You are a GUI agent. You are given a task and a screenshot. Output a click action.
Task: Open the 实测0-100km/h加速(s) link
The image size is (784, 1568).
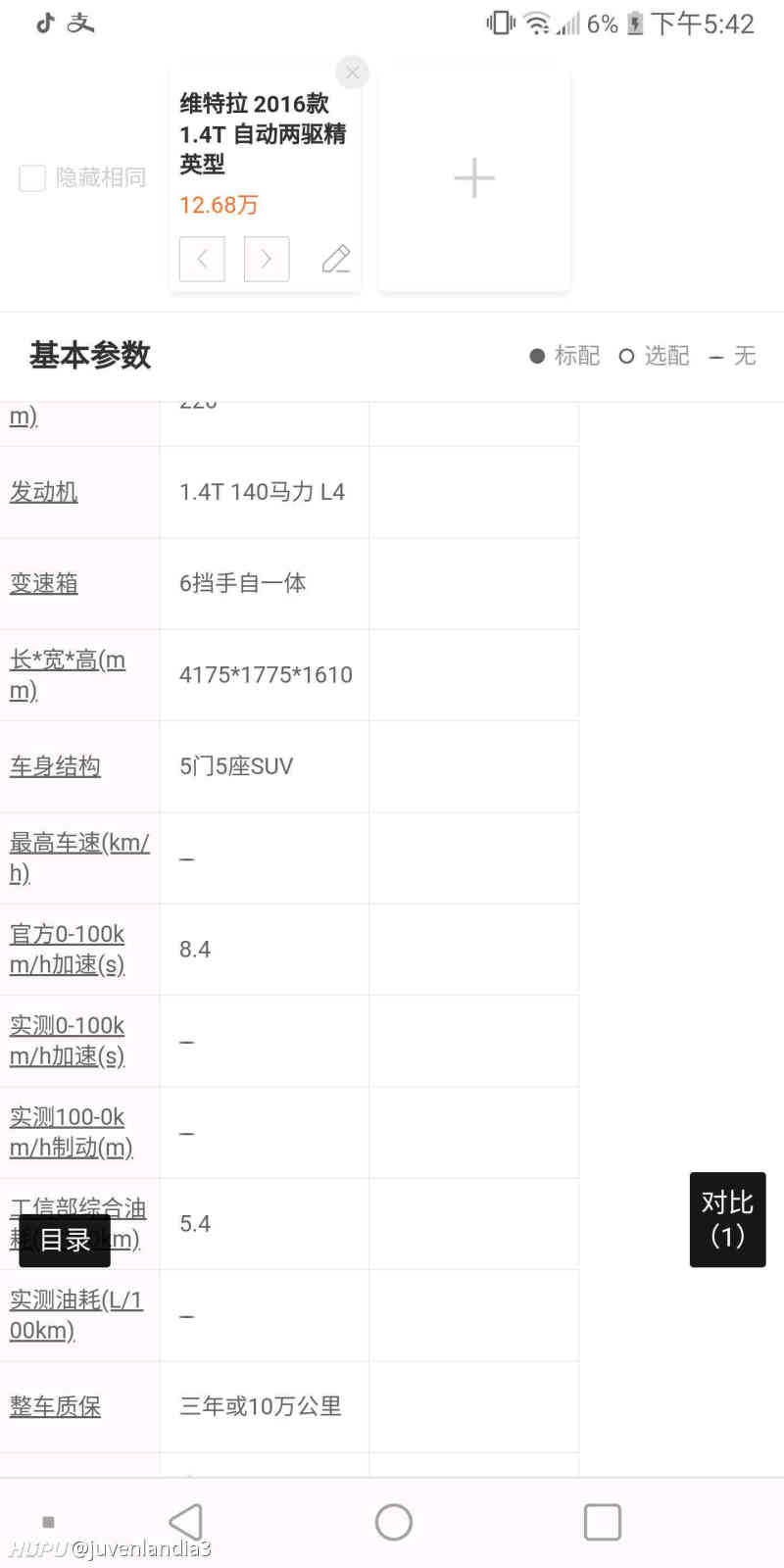point(67,1040)
